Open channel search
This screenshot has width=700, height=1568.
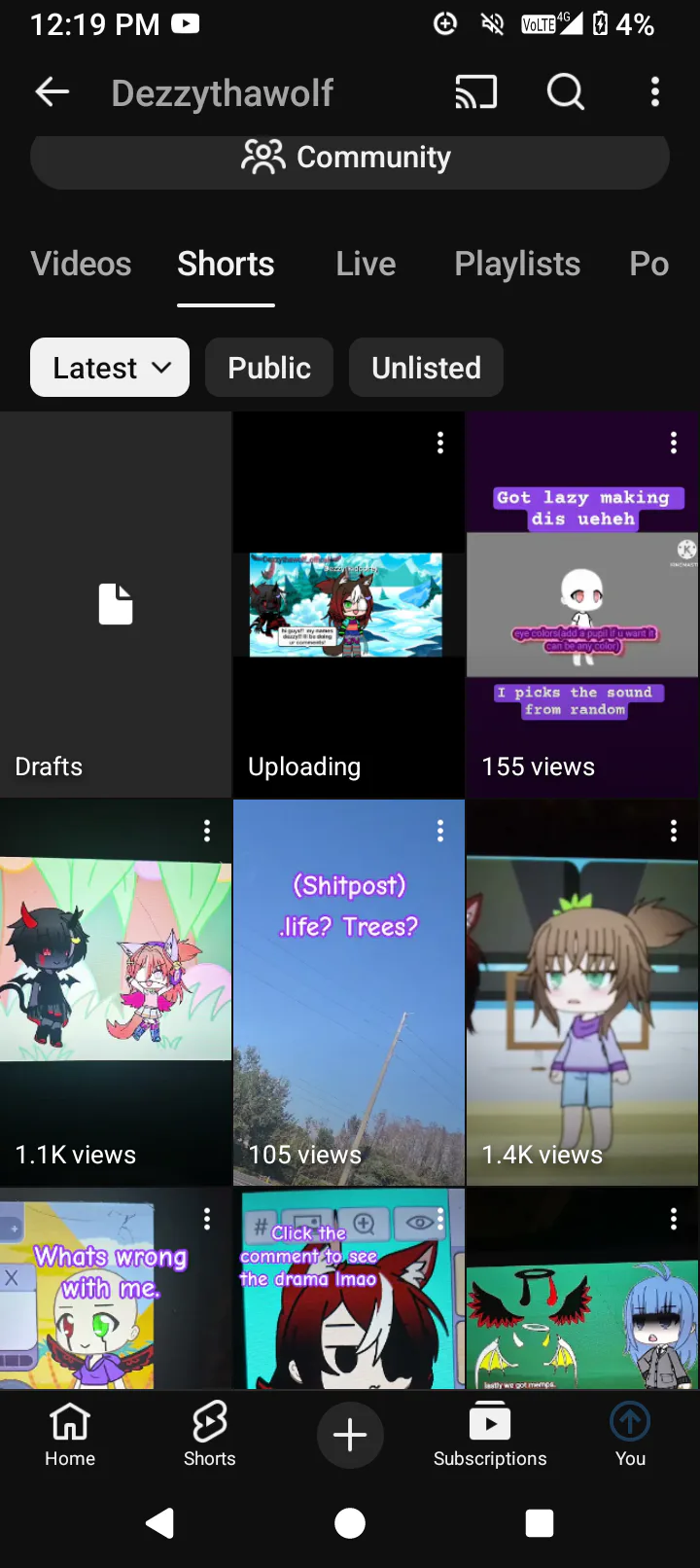(x=565, y=92)
